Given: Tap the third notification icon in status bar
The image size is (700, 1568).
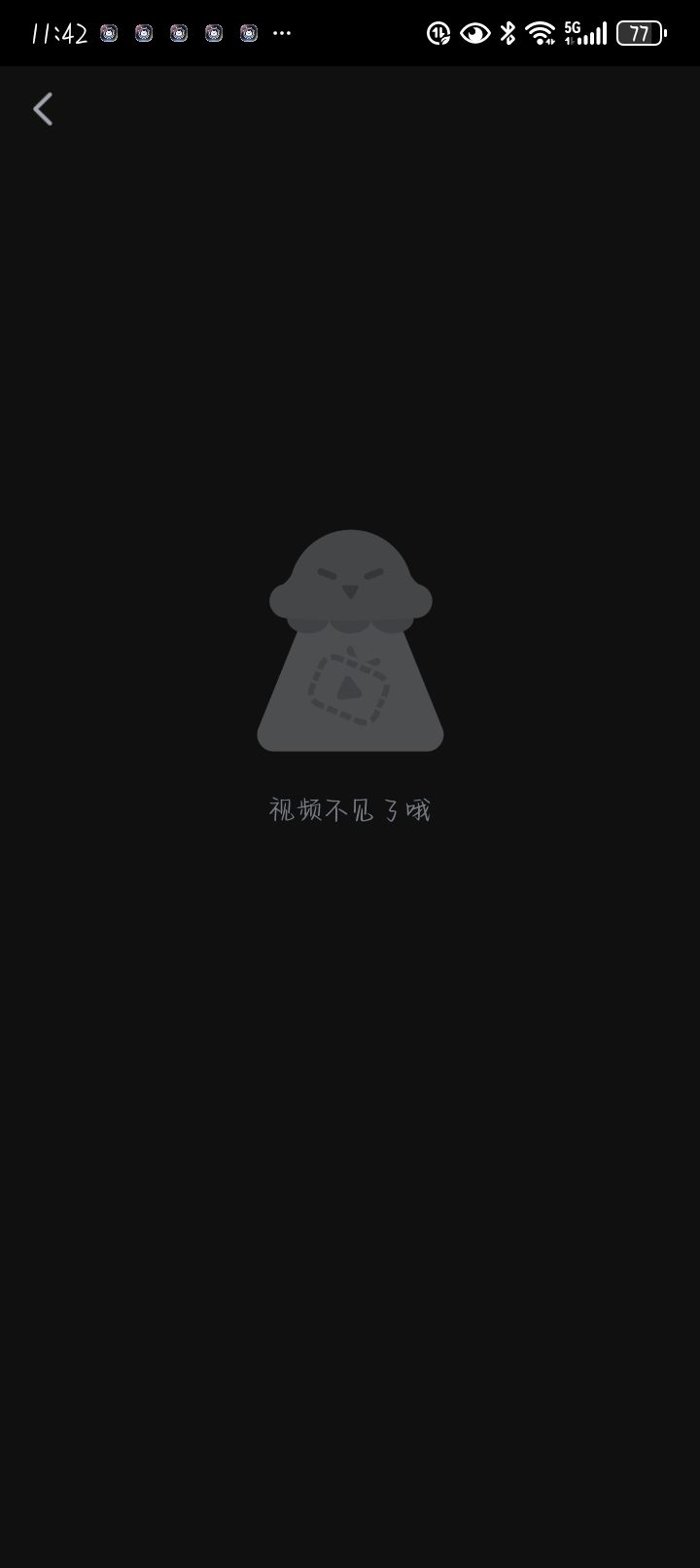Looking at the screenshot, I should [x=178, y=33].
